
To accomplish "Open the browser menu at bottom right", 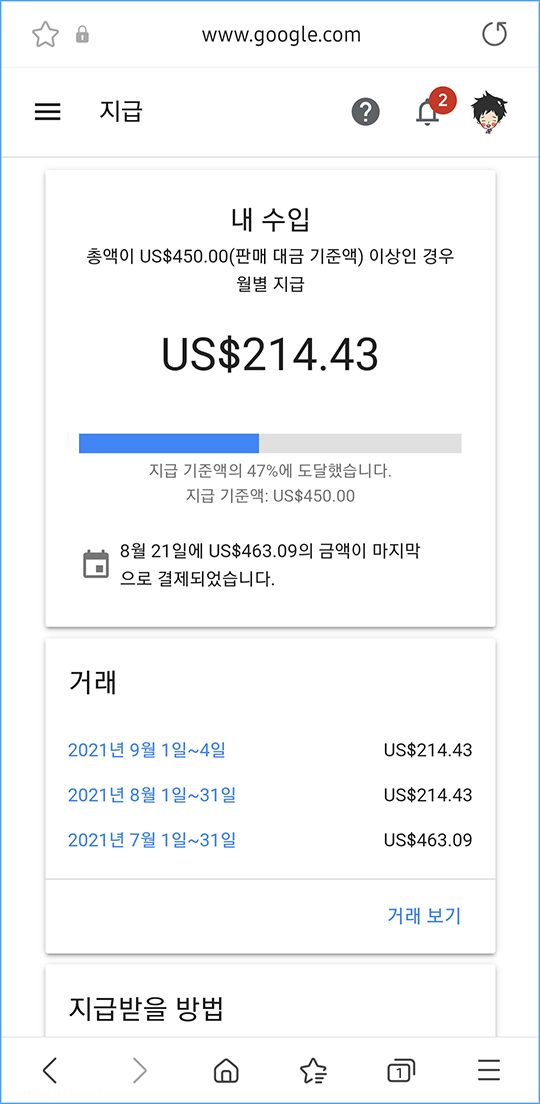I will (489, 1070).
